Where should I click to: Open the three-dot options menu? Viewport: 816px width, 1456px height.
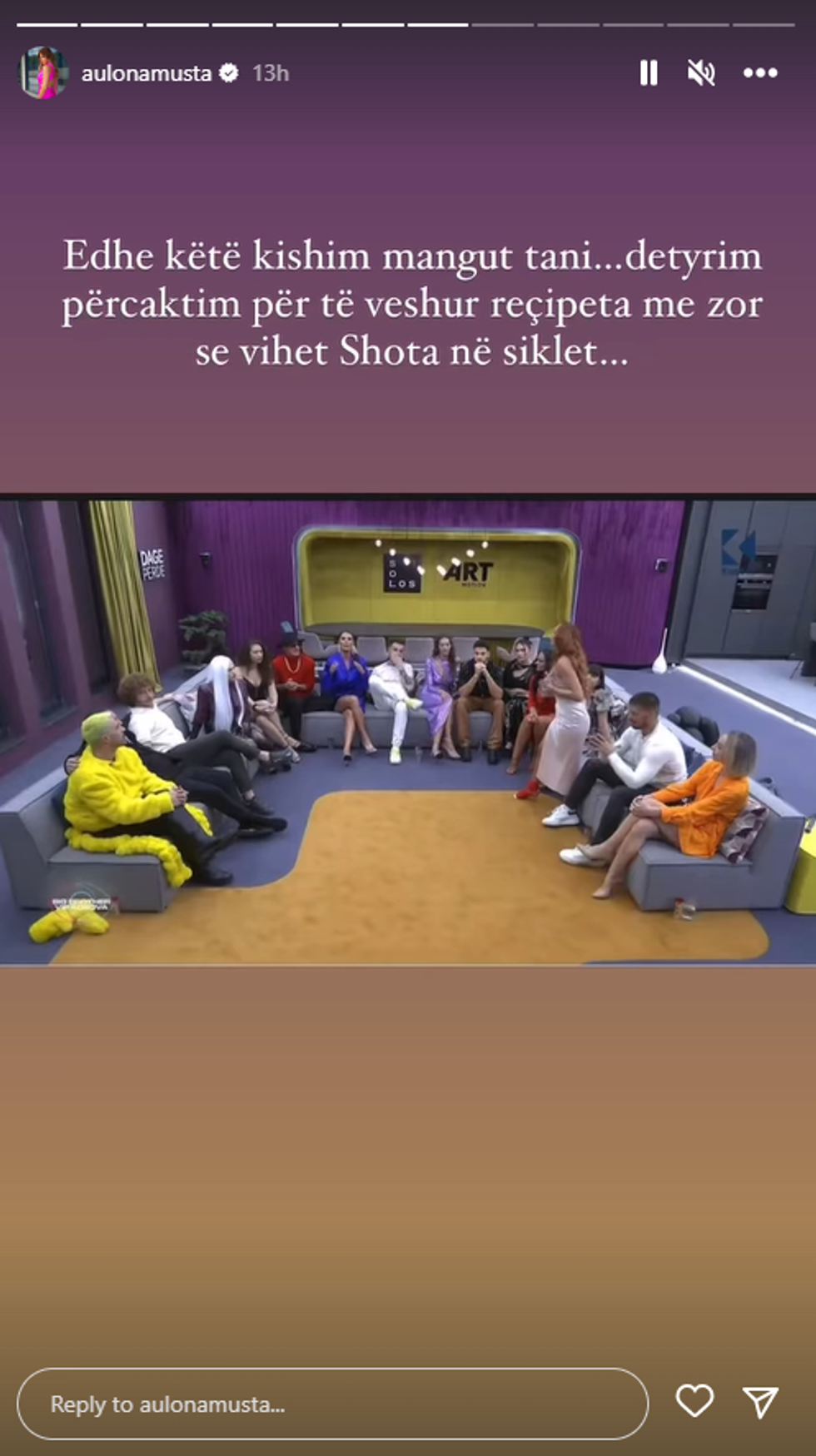pos(759,73)
